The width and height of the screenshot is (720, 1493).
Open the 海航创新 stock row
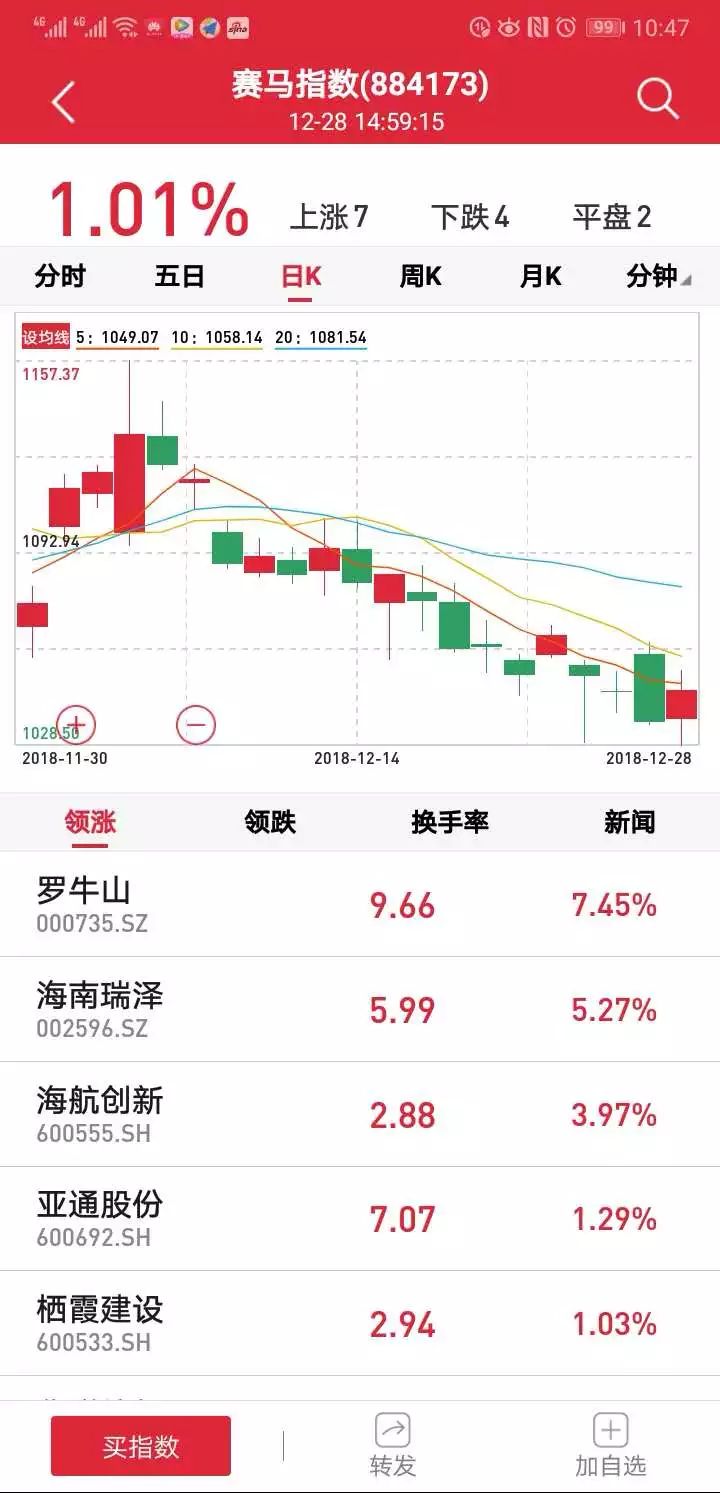click(360, 1114)
